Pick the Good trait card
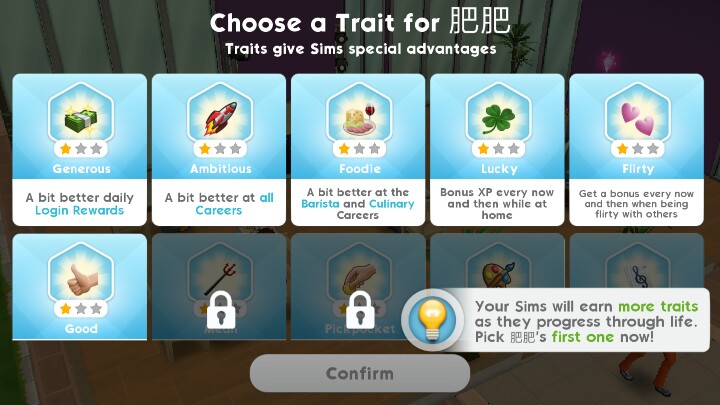Screen dimensions: 720x405 click(79, 287)
